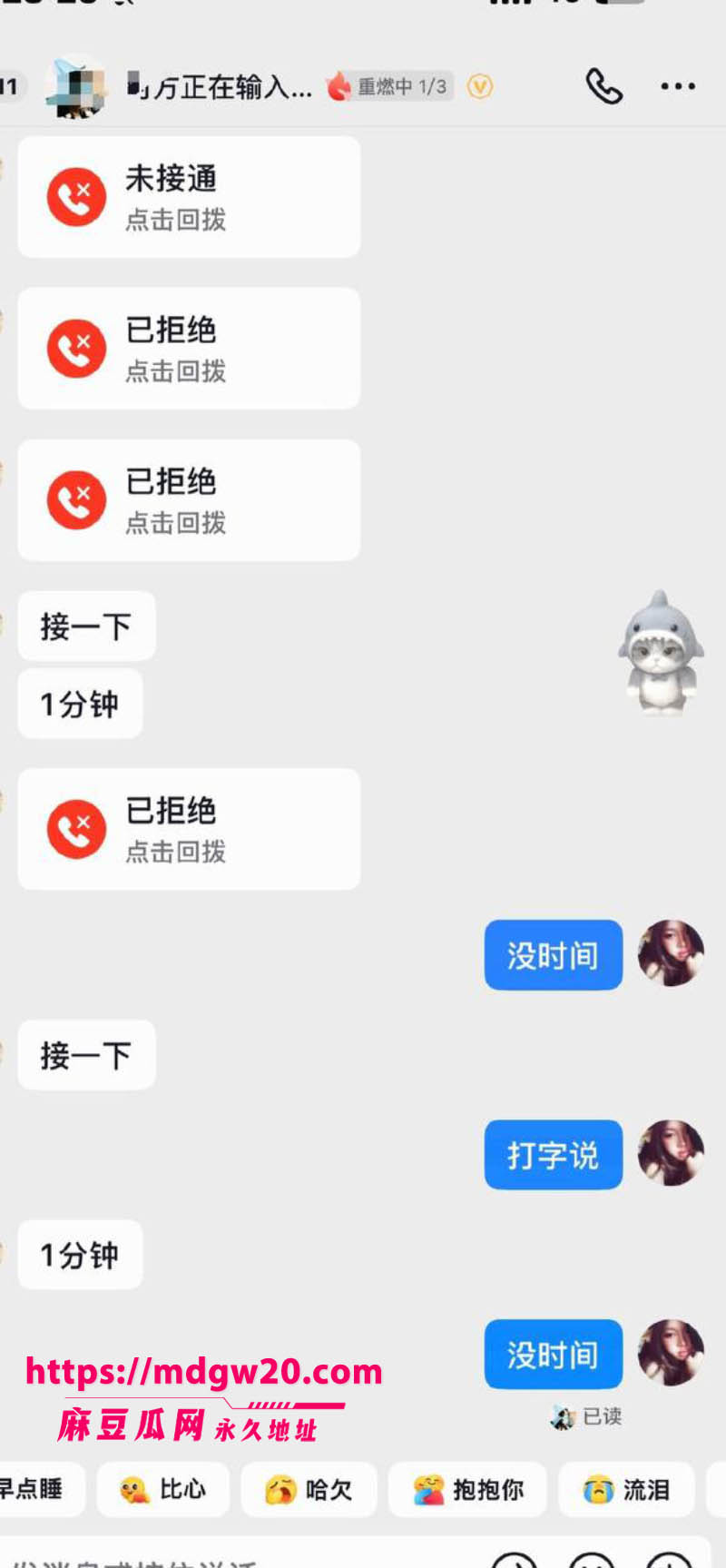Call back from the 未接通 missed call card
The image size is (726, 1568).
(x=189, y=197)
